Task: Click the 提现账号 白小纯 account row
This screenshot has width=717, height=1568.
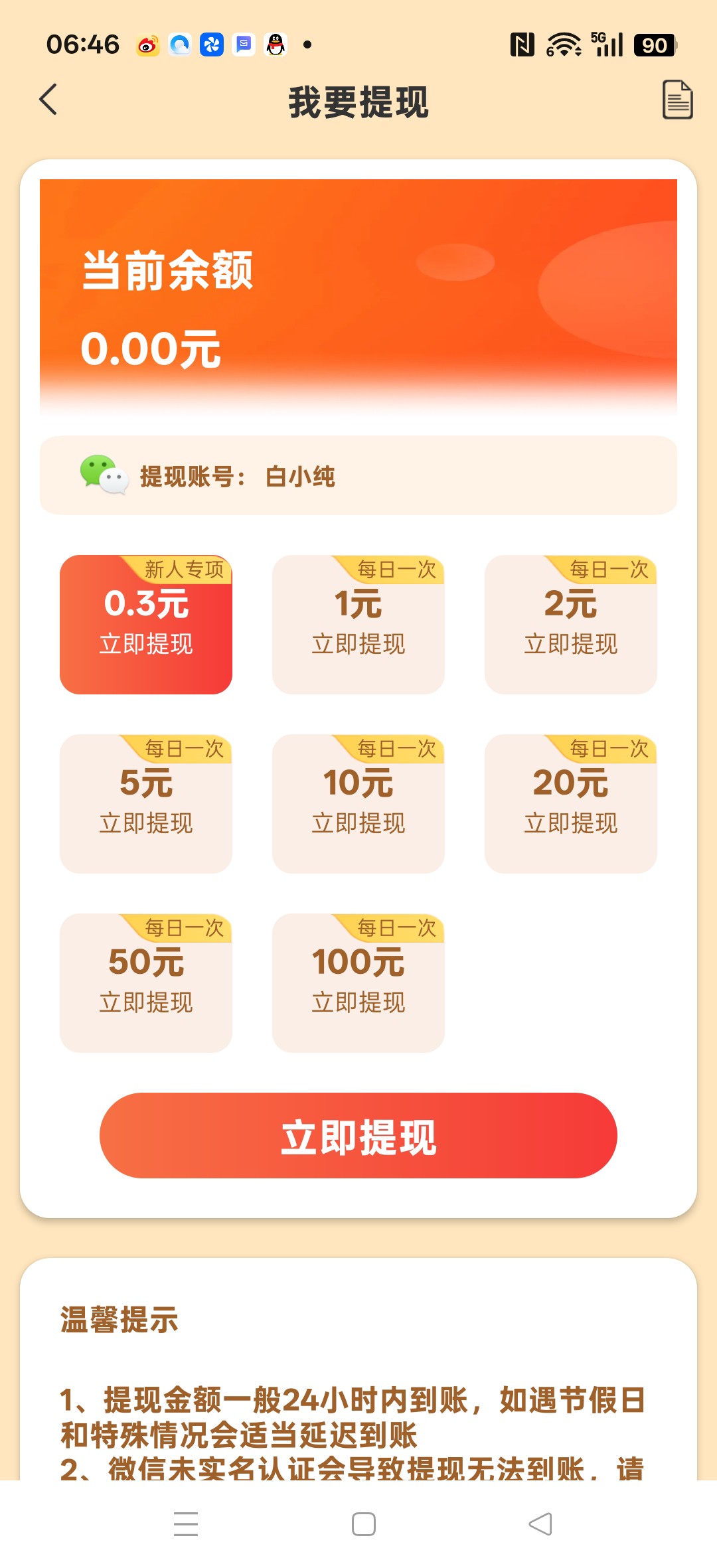Action: click(358, 475)
